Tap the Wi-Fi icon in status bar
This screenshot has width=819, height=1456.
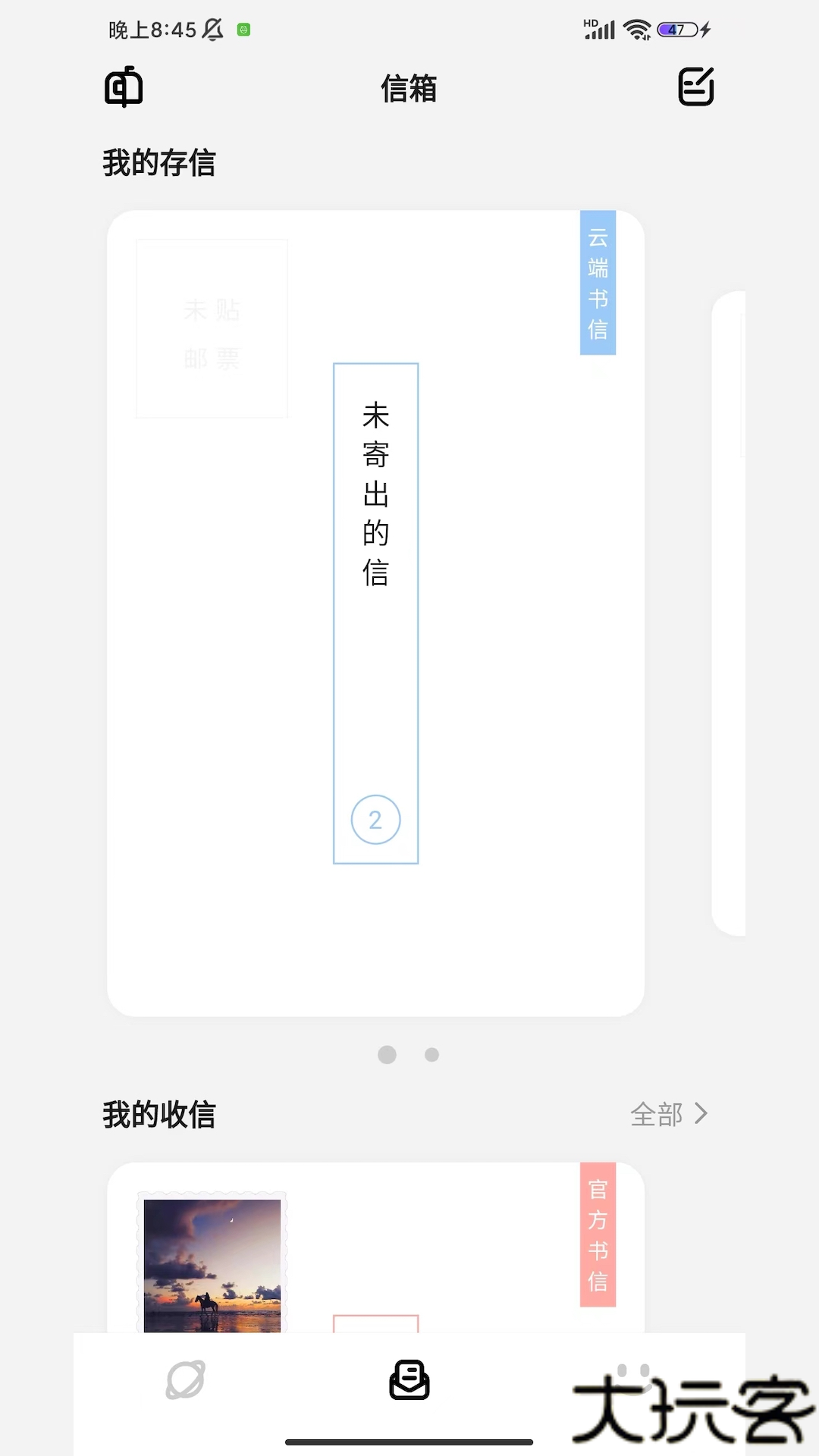pyautogui.click(x=634, y=28)
